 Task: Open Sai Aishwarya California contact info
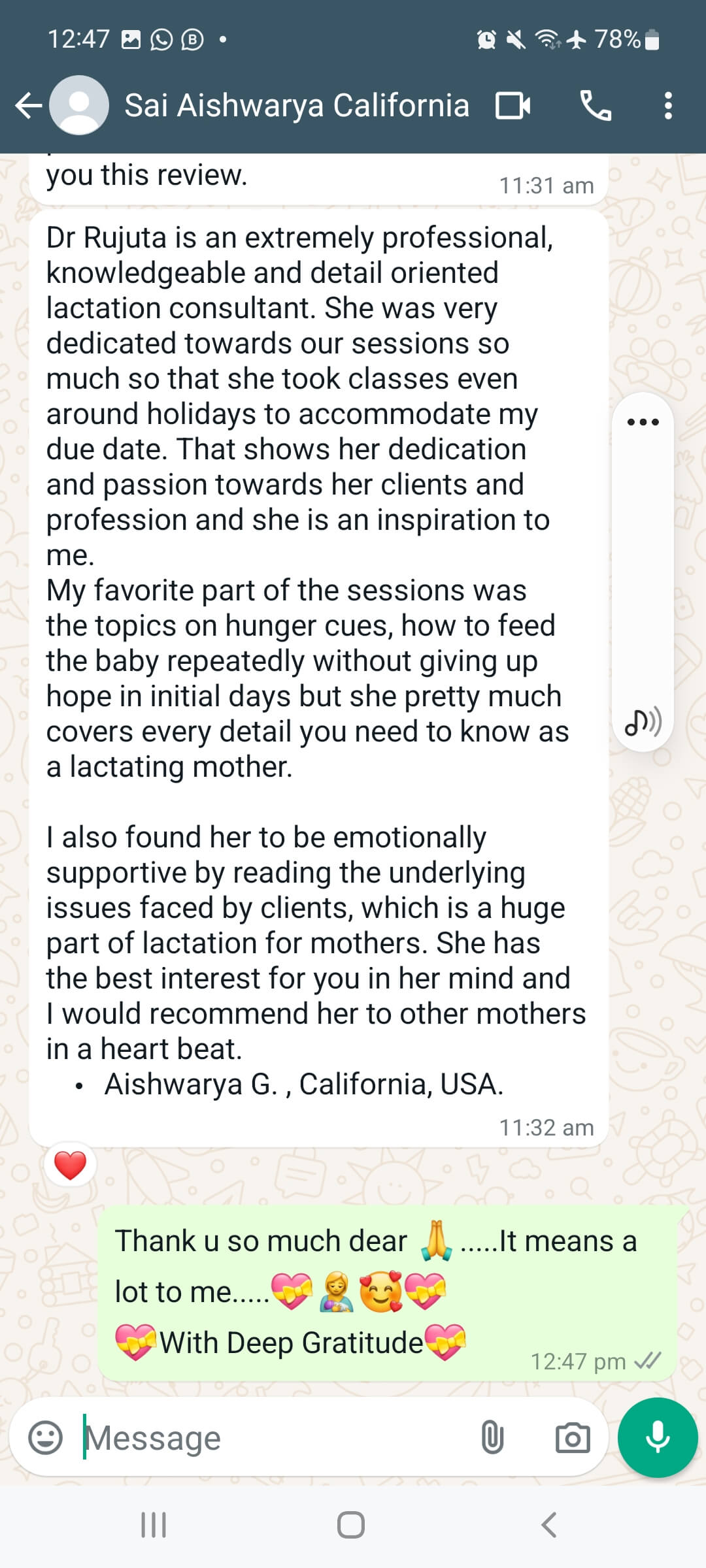click(296, 106)
